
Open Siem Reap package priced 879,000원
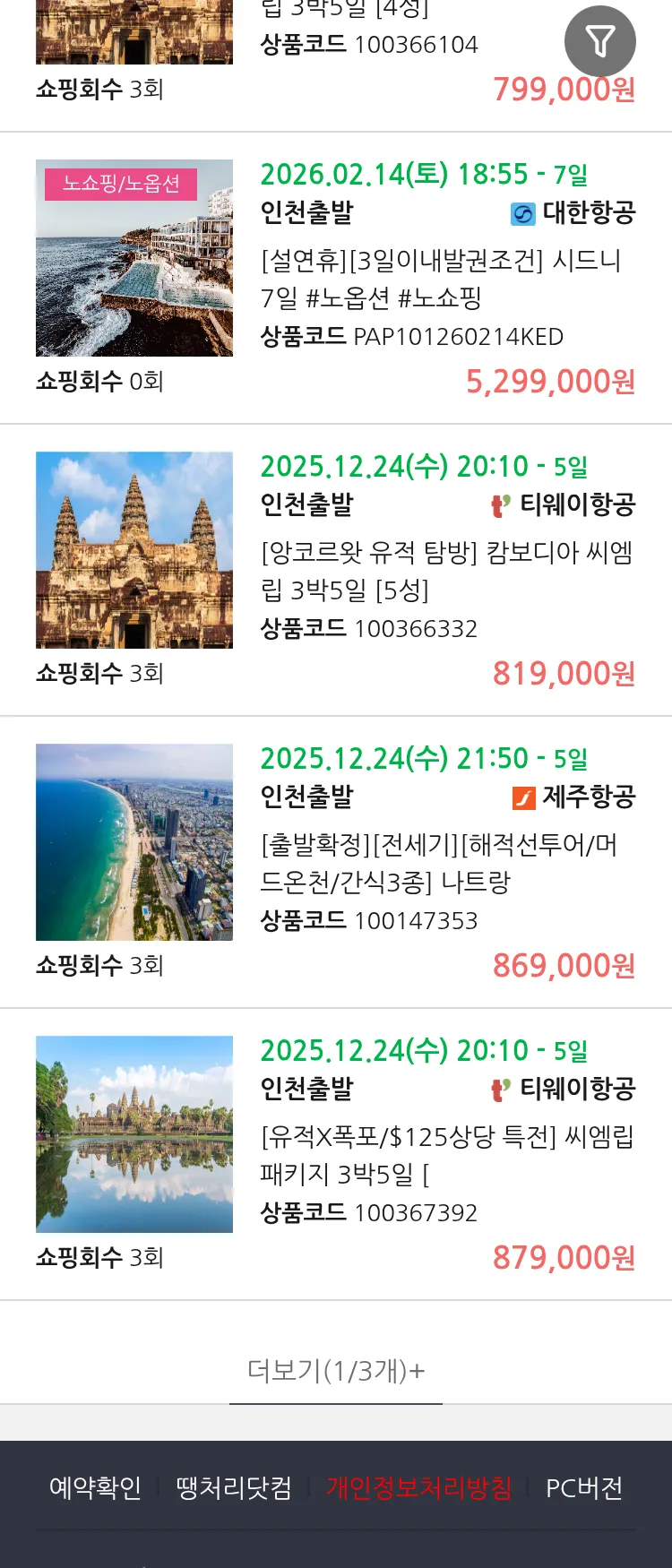point(446,1154)
